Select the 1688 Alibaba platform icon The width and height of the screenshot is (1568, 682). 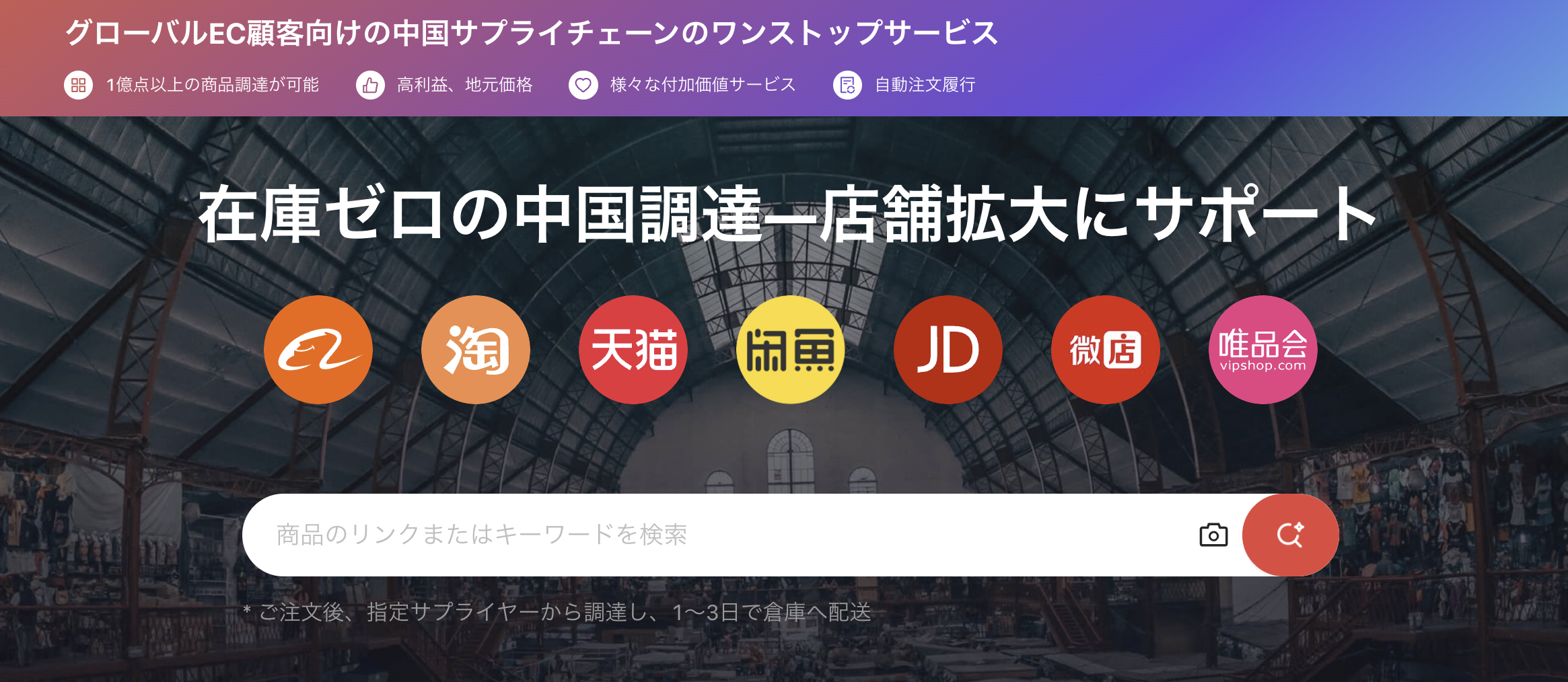pyautogui.click(x=318, y=350)
